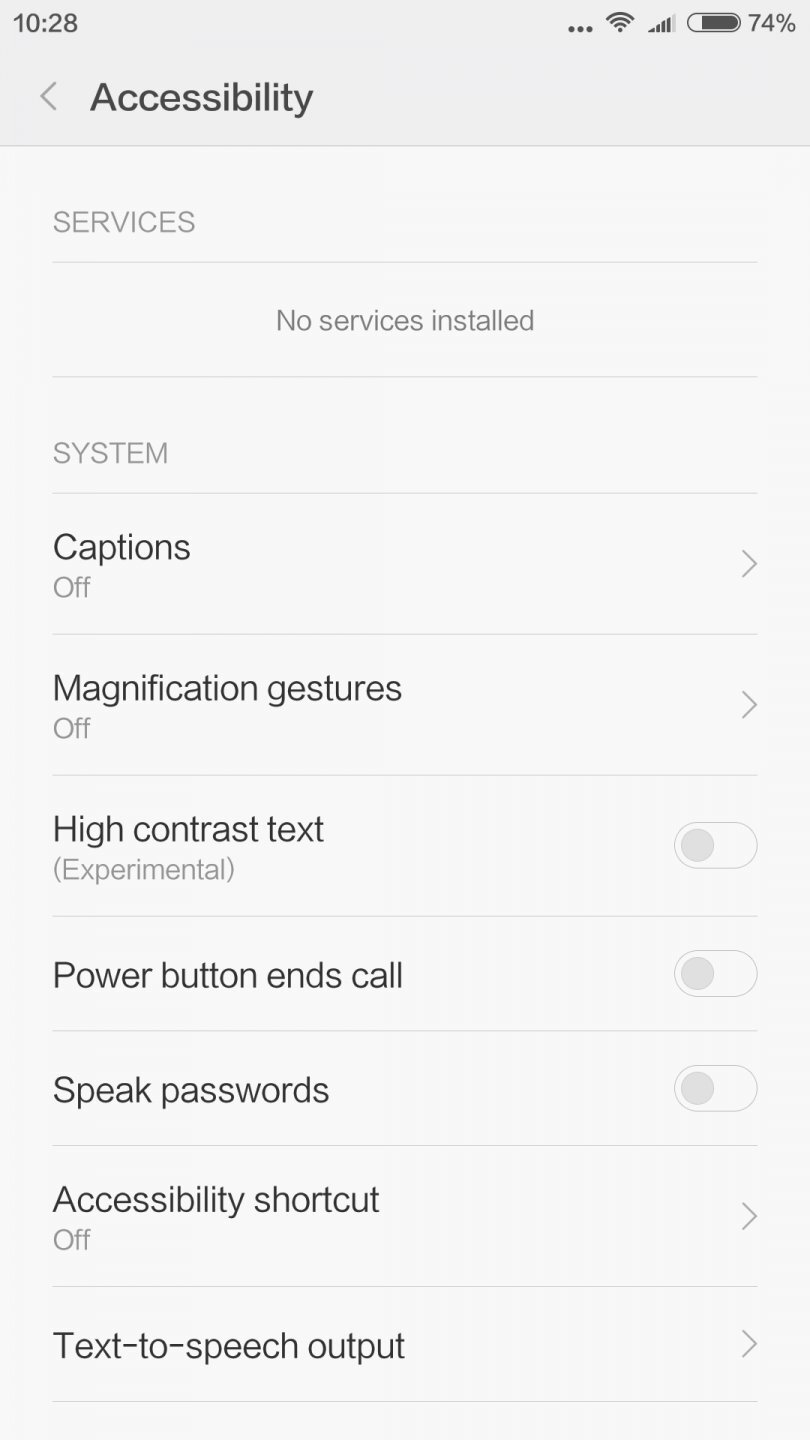Enable Speak passwords

pos(716,1088)
